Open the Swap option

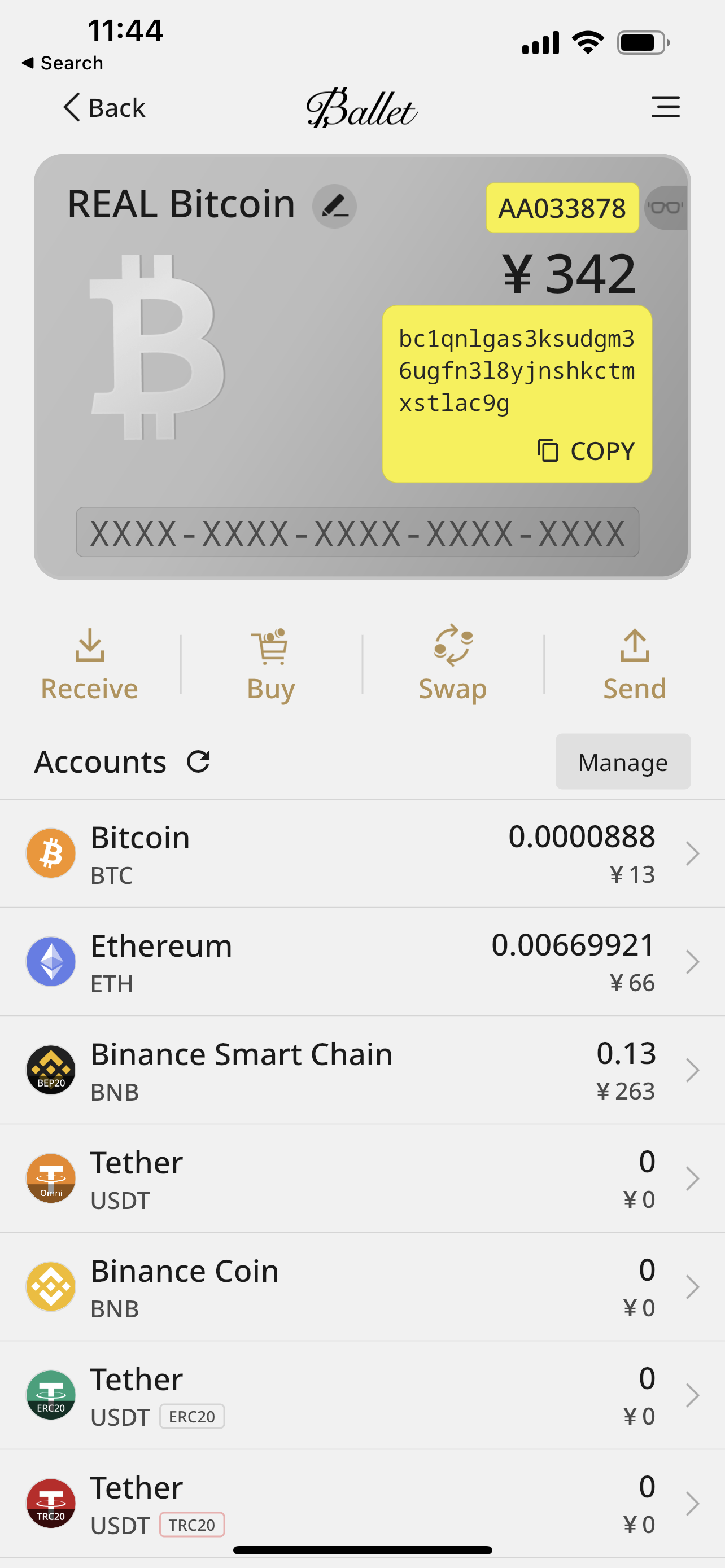tap(452, 665)
